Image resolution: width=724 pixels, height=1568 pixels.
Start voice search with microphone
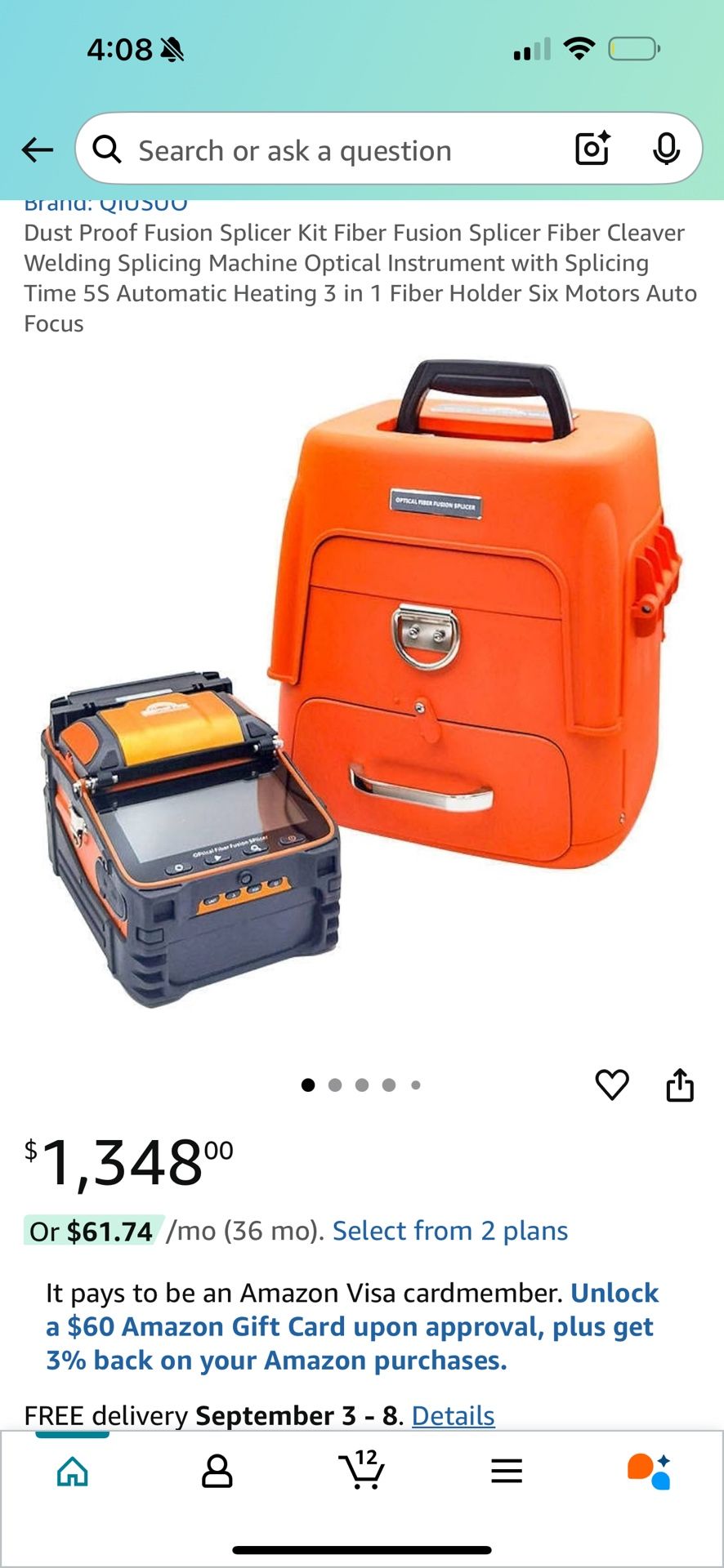point(667,149)
